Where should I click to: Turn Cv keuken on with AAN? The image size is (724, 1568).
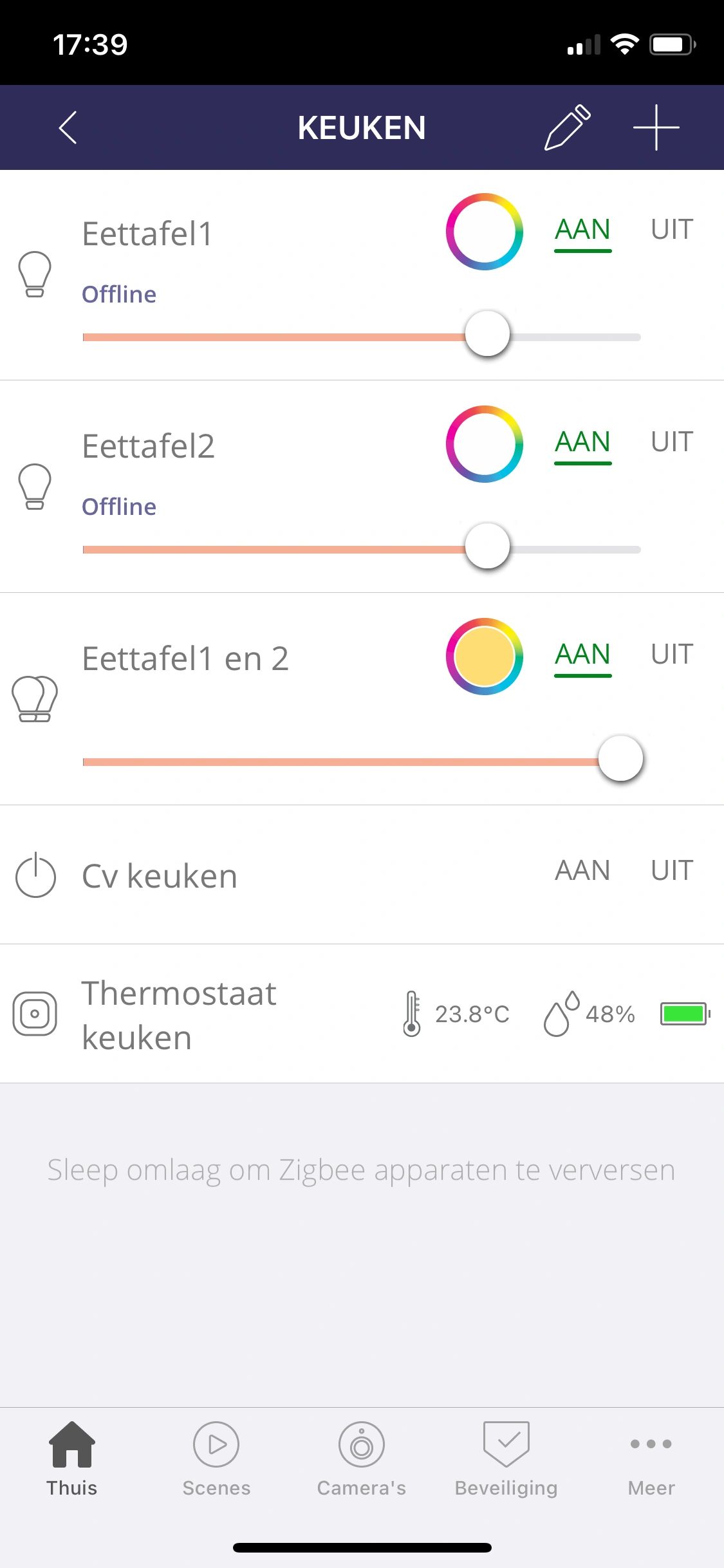click(x=582, y=870)
